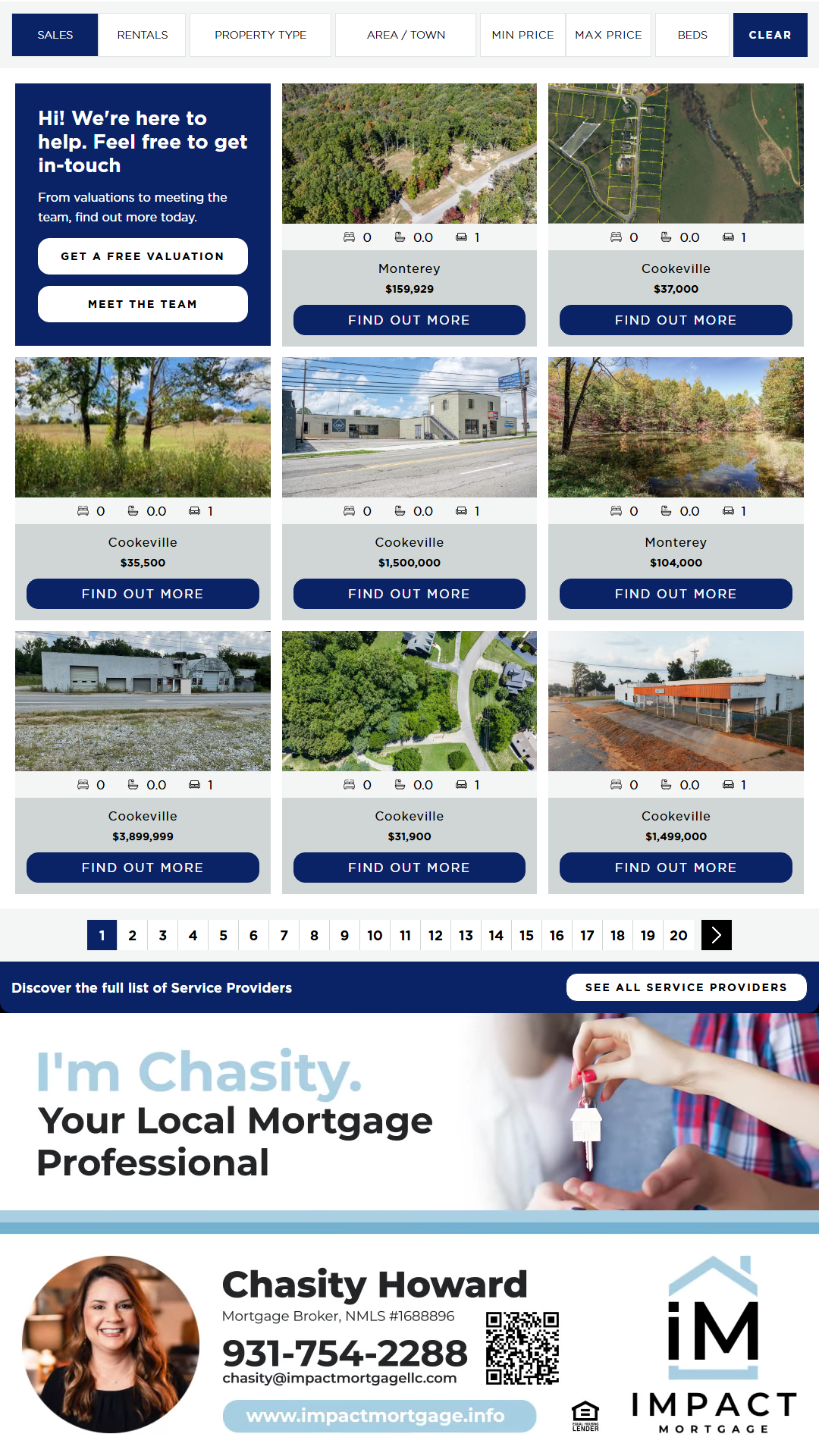Find out more about $3,899,999 Cookeville listing
819x1456 pixels.
(x=143, y=868)
